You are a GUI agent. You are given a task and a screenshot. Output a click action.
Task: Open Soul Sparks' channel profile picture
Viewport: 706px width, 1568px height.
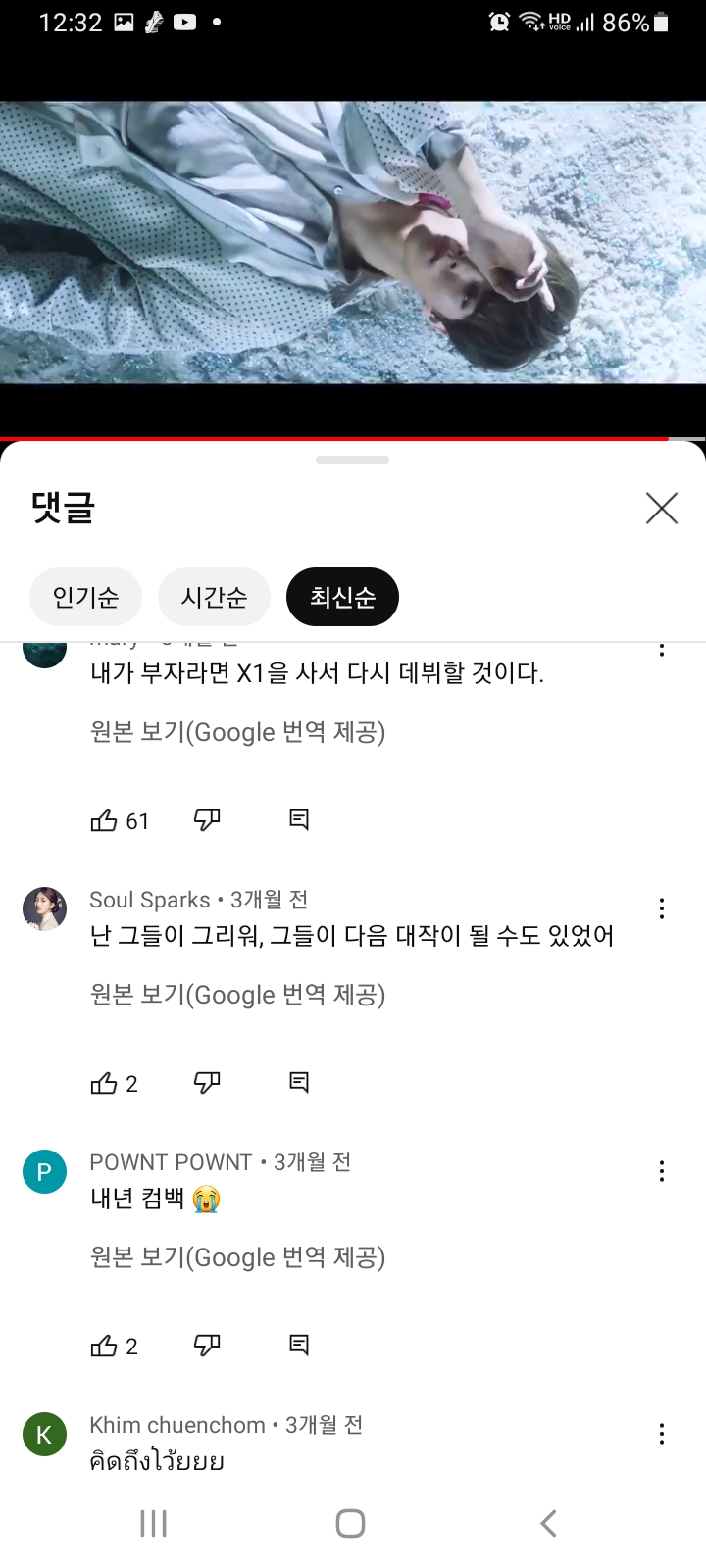tap(44, 908)
